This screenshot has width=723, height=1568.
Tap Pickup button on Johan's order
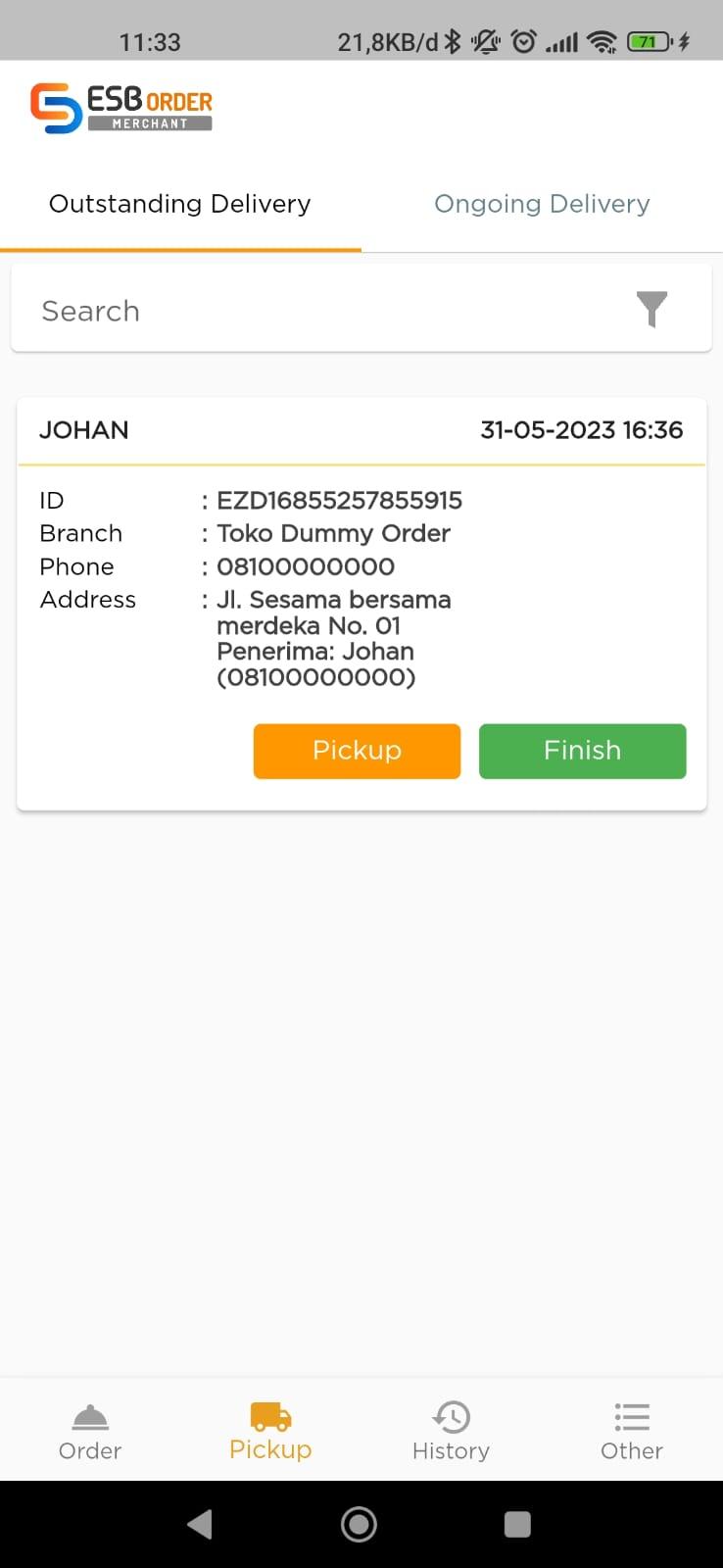[357, 751]
